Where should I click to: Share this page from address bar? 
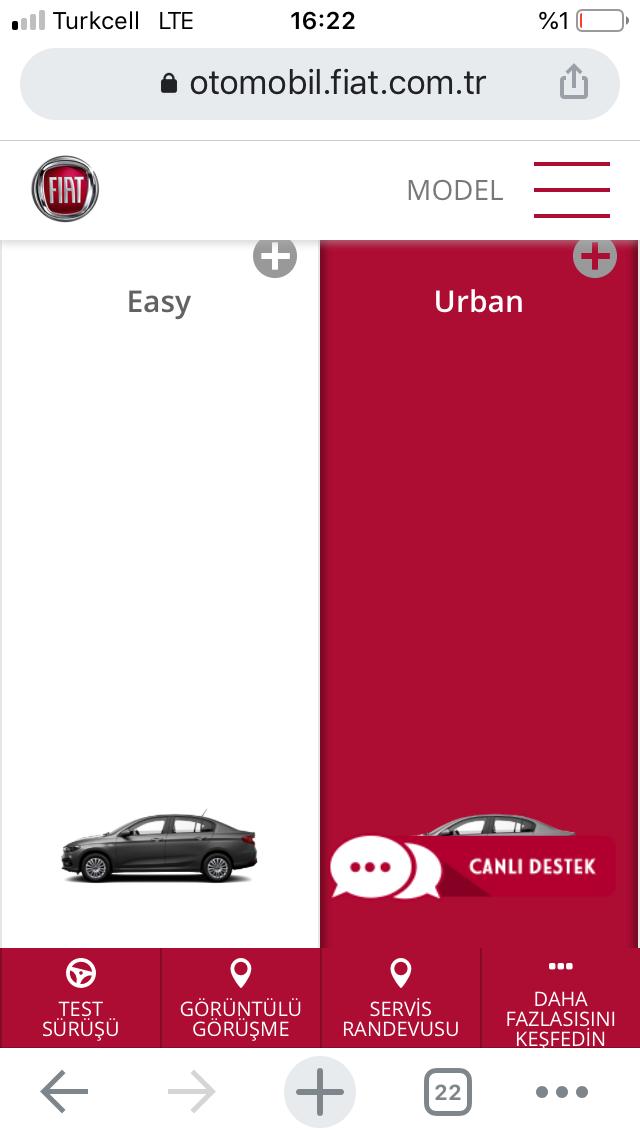(573, 83)
